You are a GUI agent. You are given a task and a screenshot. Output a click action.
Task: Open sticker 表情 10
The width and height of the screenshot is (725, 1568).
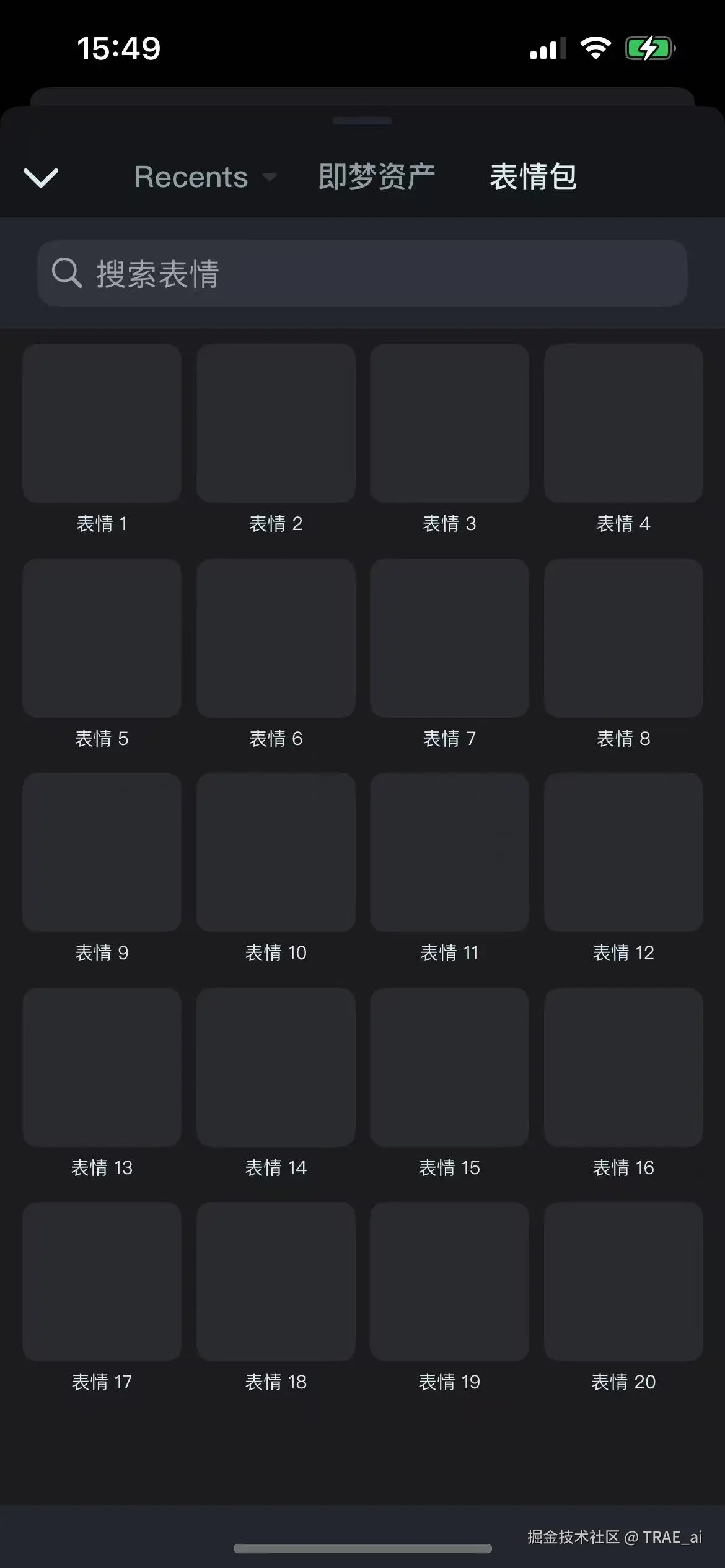[276, 853]
